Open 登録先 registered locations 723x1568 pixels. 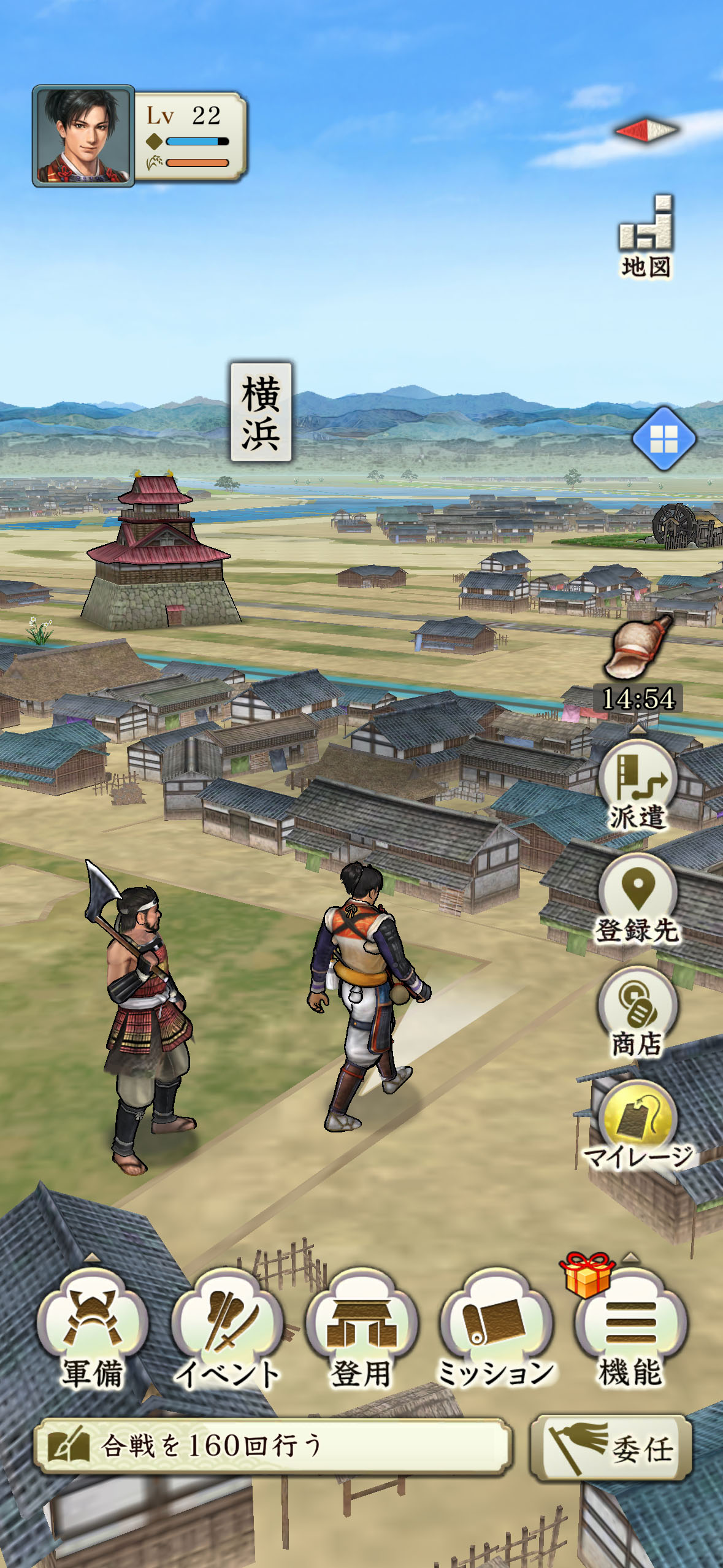638,899
